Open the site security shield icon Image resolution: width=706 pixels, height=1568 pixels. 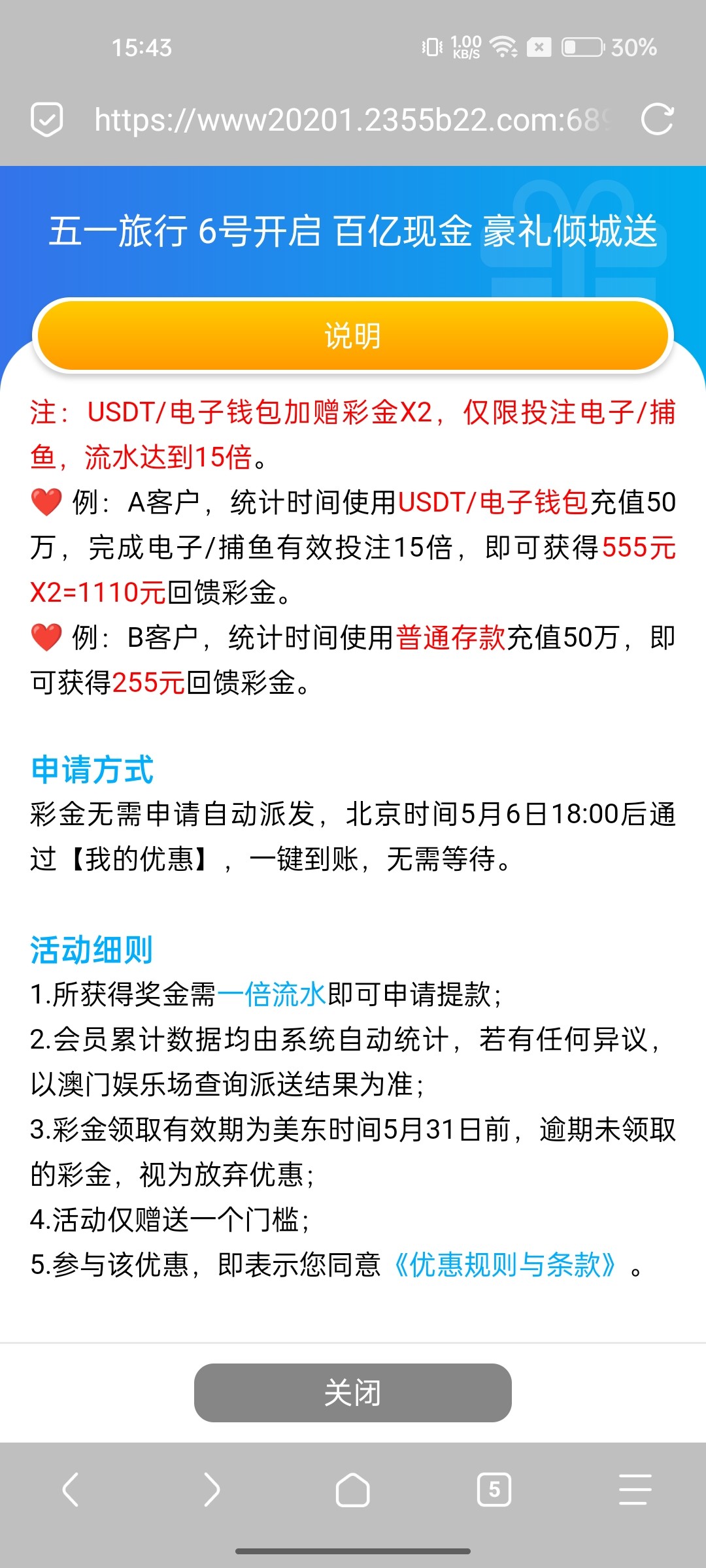tap(46, 120)
